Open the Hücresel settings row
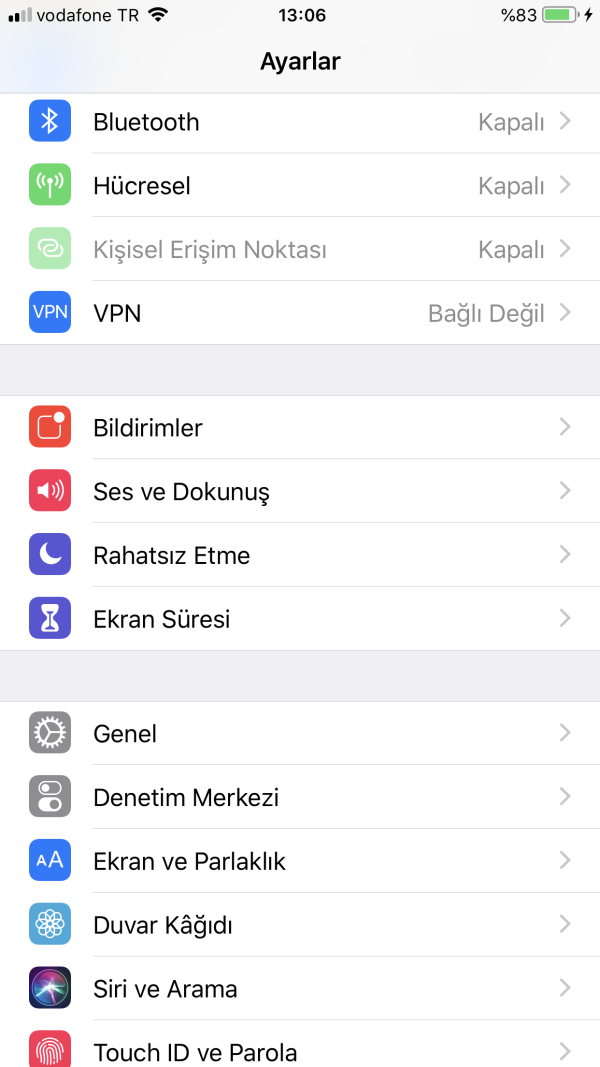 [x=300, y=186]
